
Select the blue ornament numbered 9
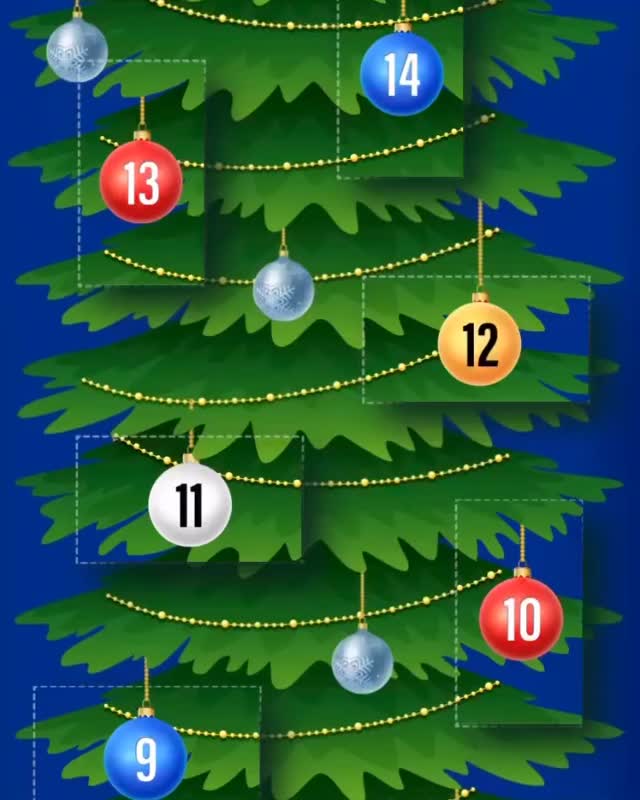(146, 758)
